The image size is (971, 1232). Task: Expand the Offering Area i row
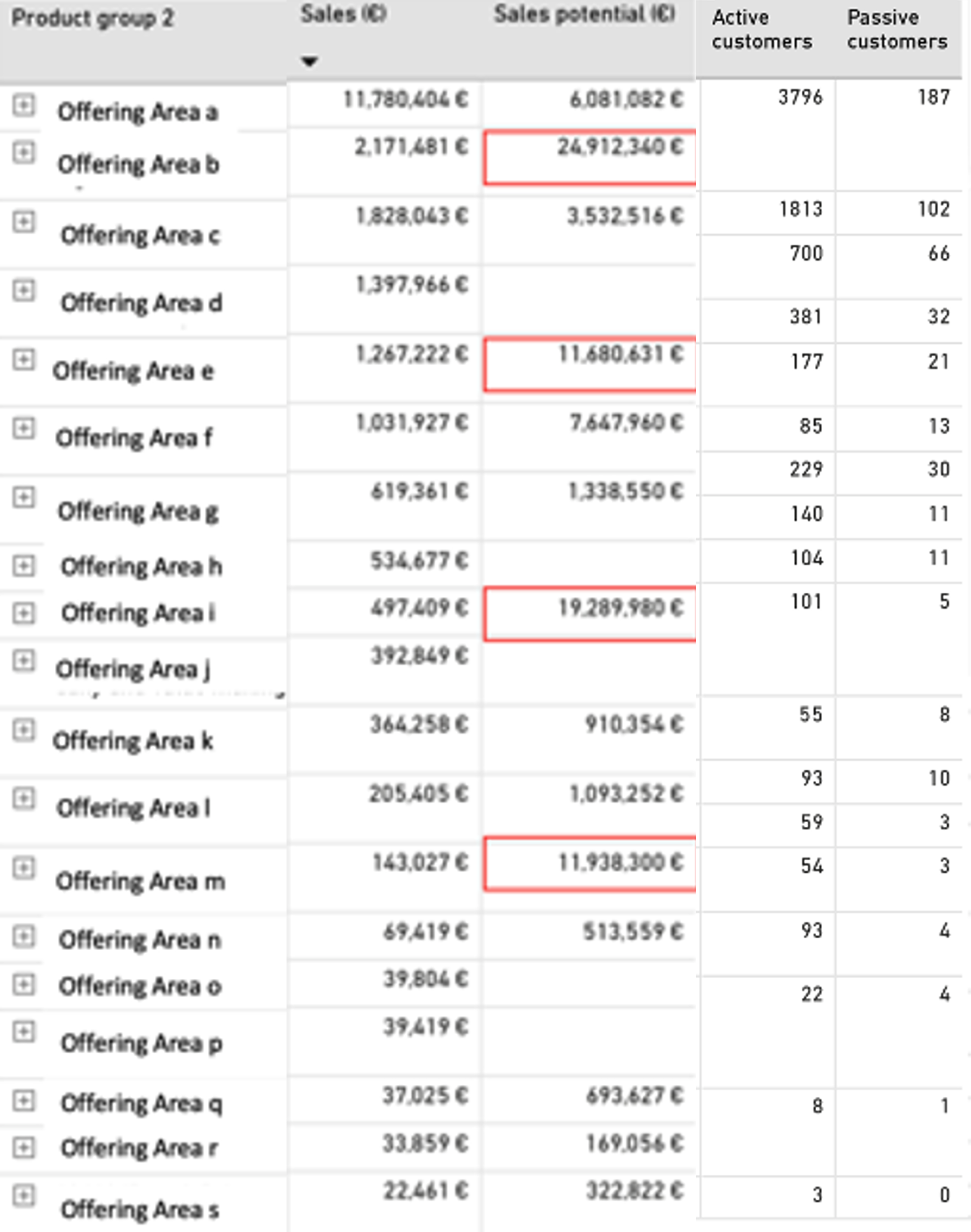[23, 612]
